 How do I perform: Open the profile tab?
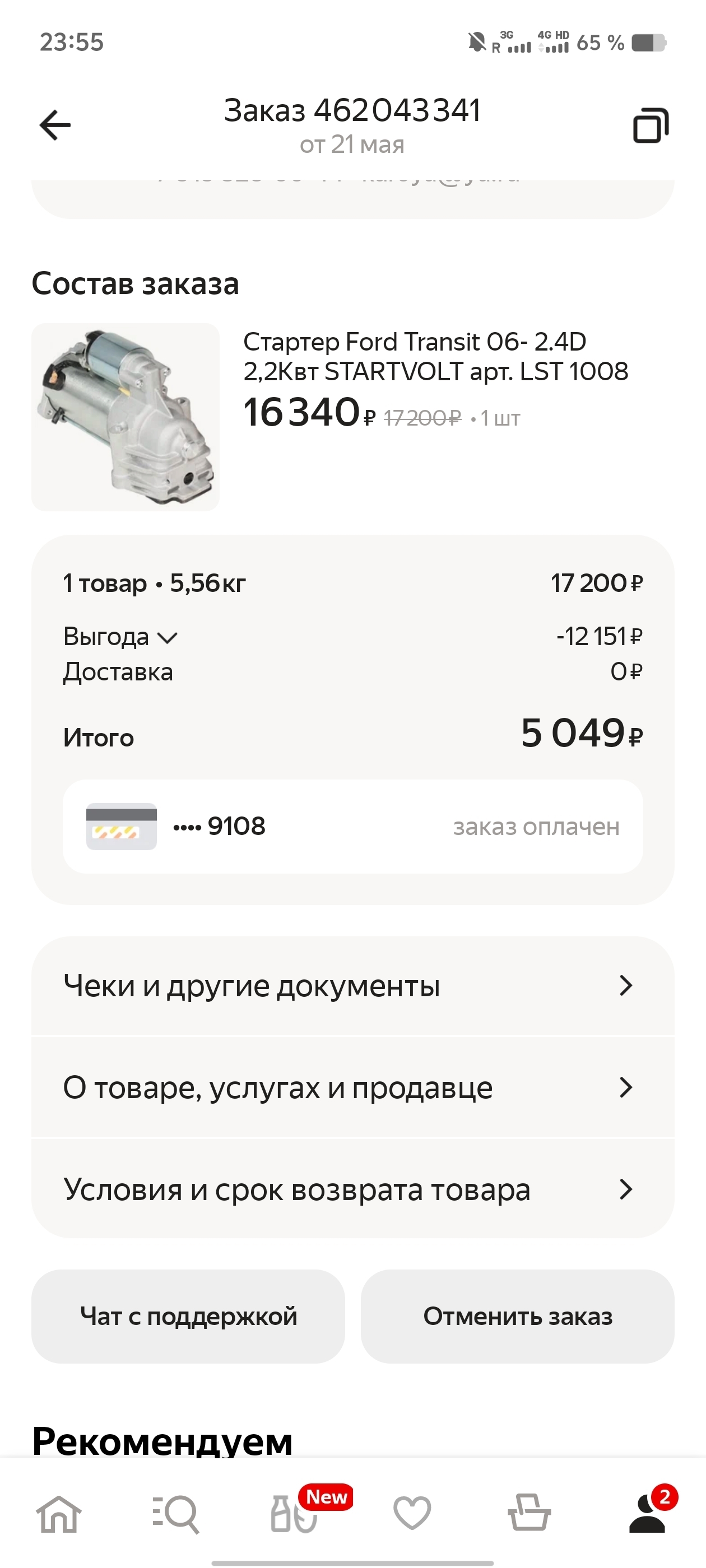coord(647,1513)
